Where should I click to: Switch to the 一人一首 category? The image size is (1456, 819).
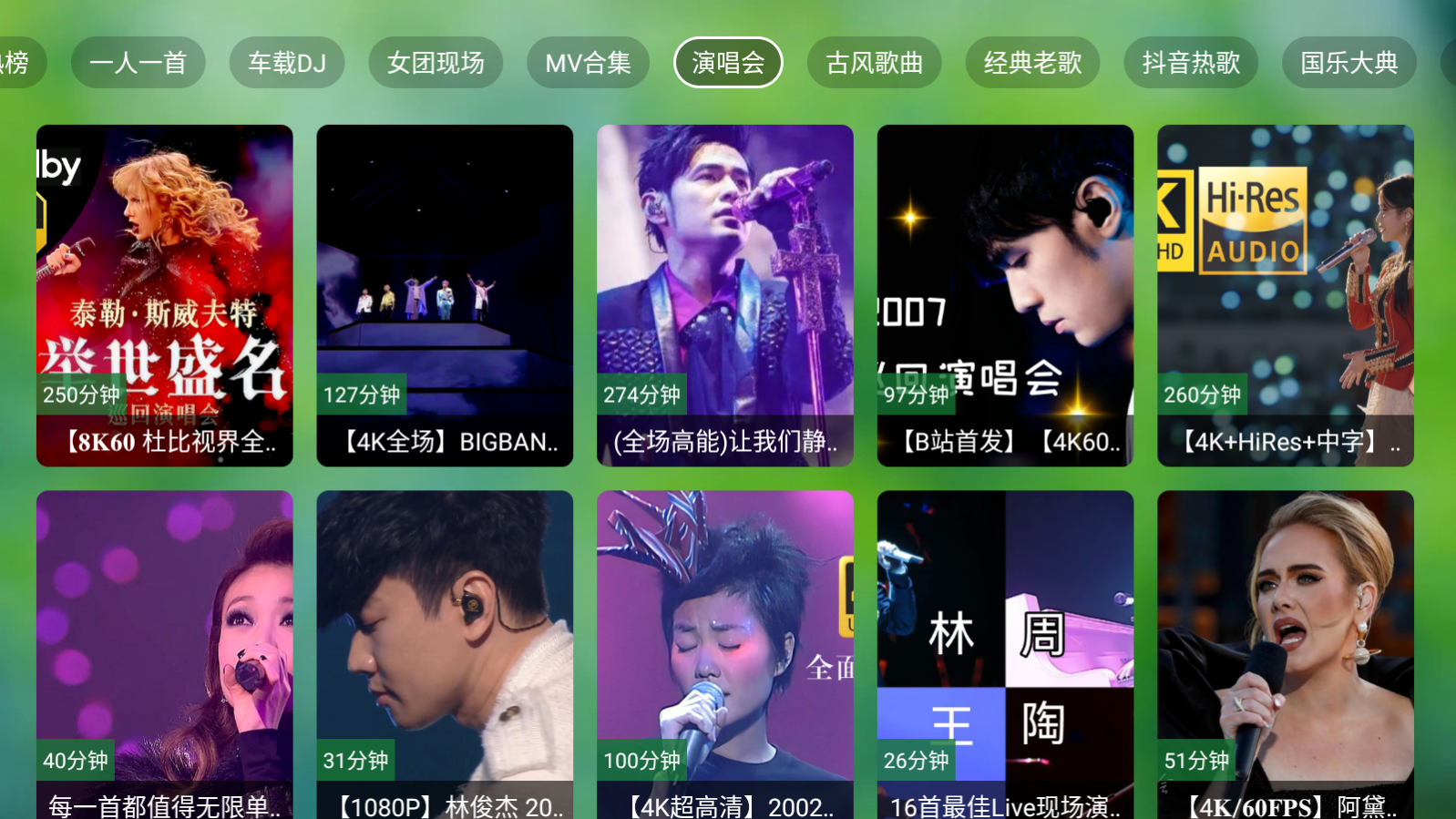tap(138, 63)
